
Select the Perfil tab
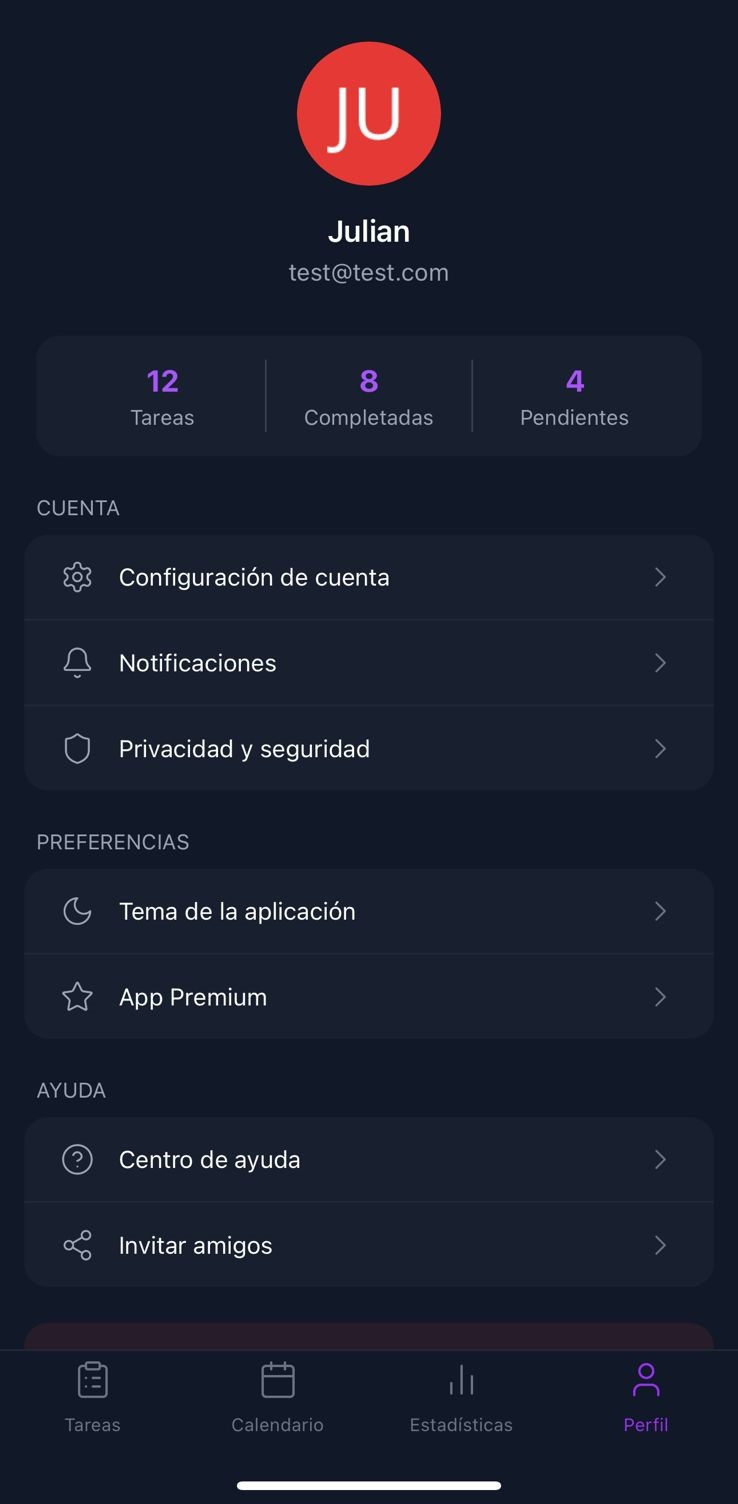(x=646, y=1398)
